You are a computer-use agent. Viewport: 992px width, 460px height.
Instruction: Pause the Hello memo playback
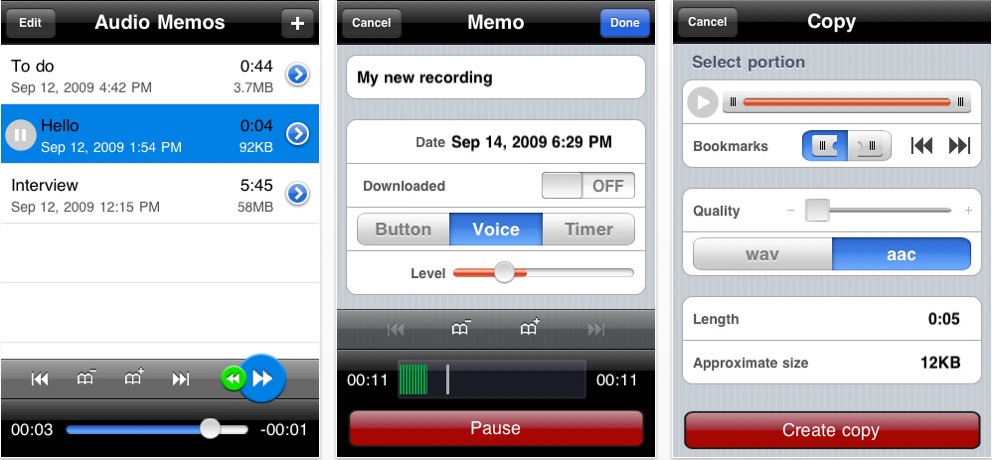click(x=20, y=135)
